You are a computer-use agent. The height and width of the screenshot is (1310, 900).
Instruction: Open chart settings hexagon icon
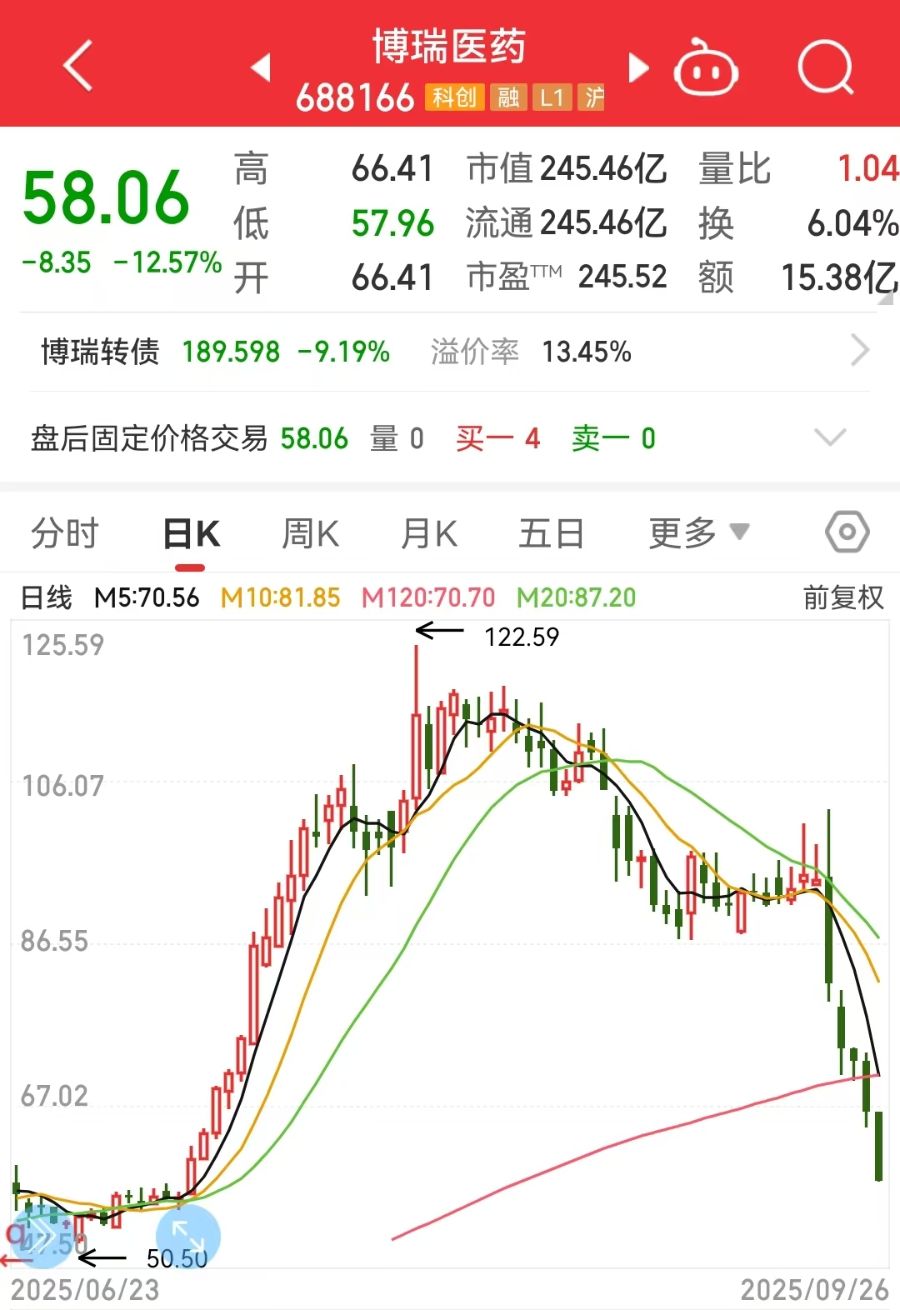pyautogui.click(x=846, y=533)
